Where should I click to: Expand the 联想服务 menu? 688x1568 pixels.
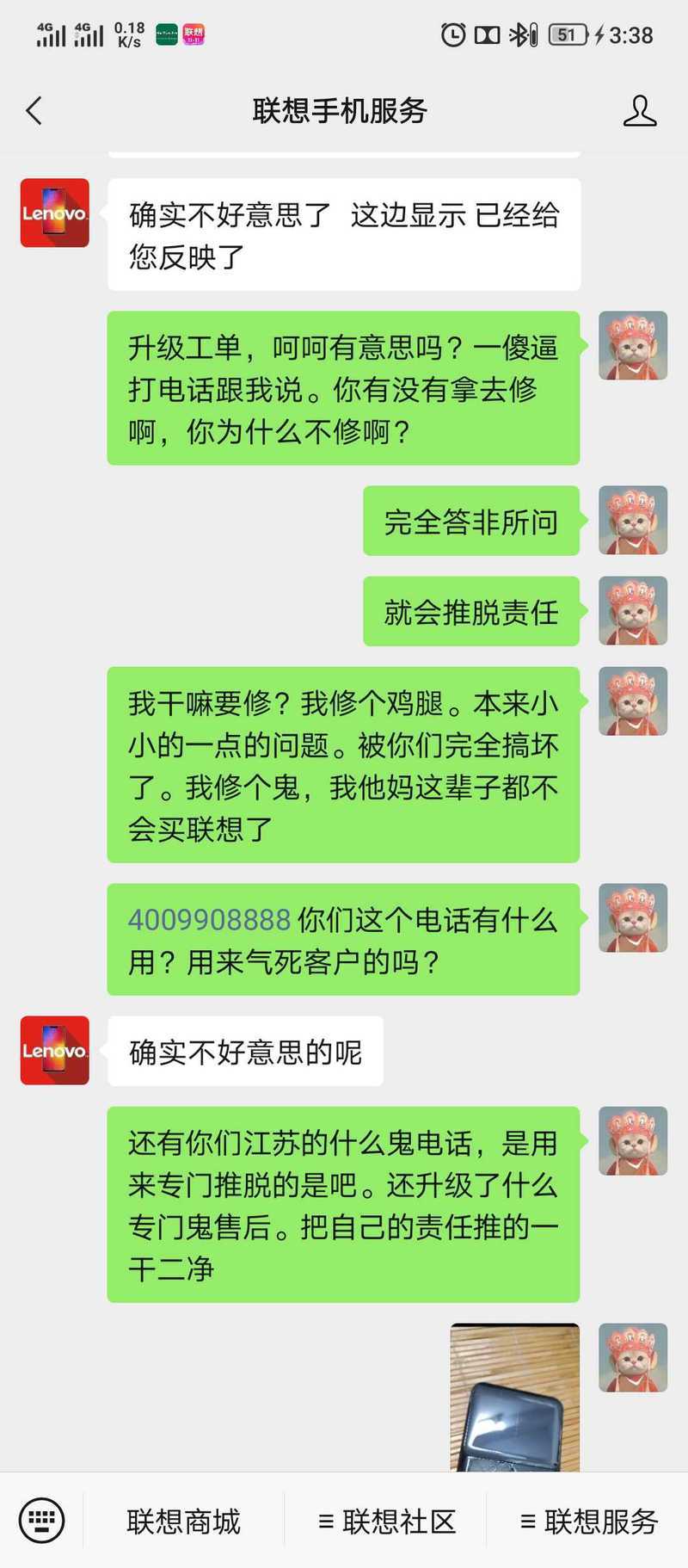tap(589, 1522)
